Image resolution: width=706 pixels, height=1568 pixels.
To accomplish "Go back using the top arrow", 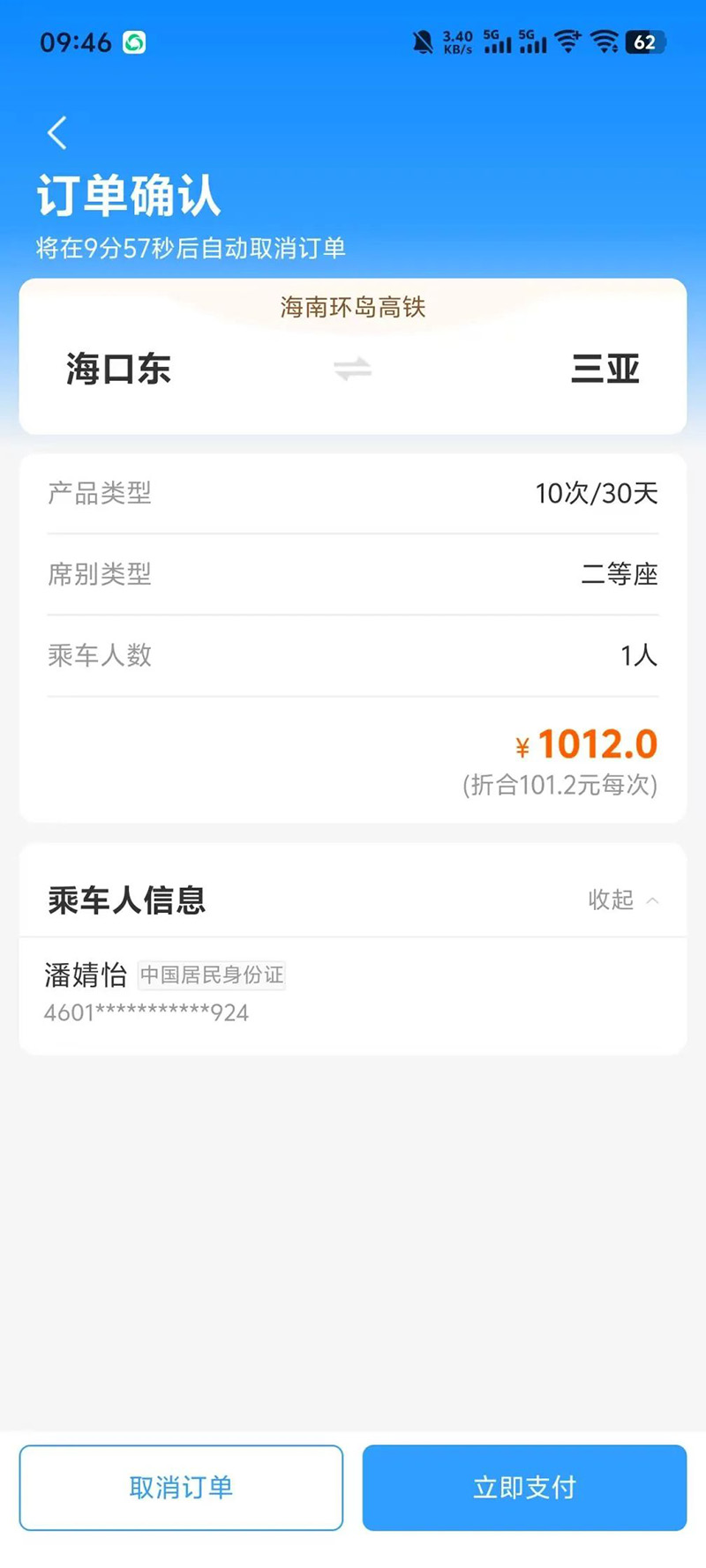I will [57, 133].
